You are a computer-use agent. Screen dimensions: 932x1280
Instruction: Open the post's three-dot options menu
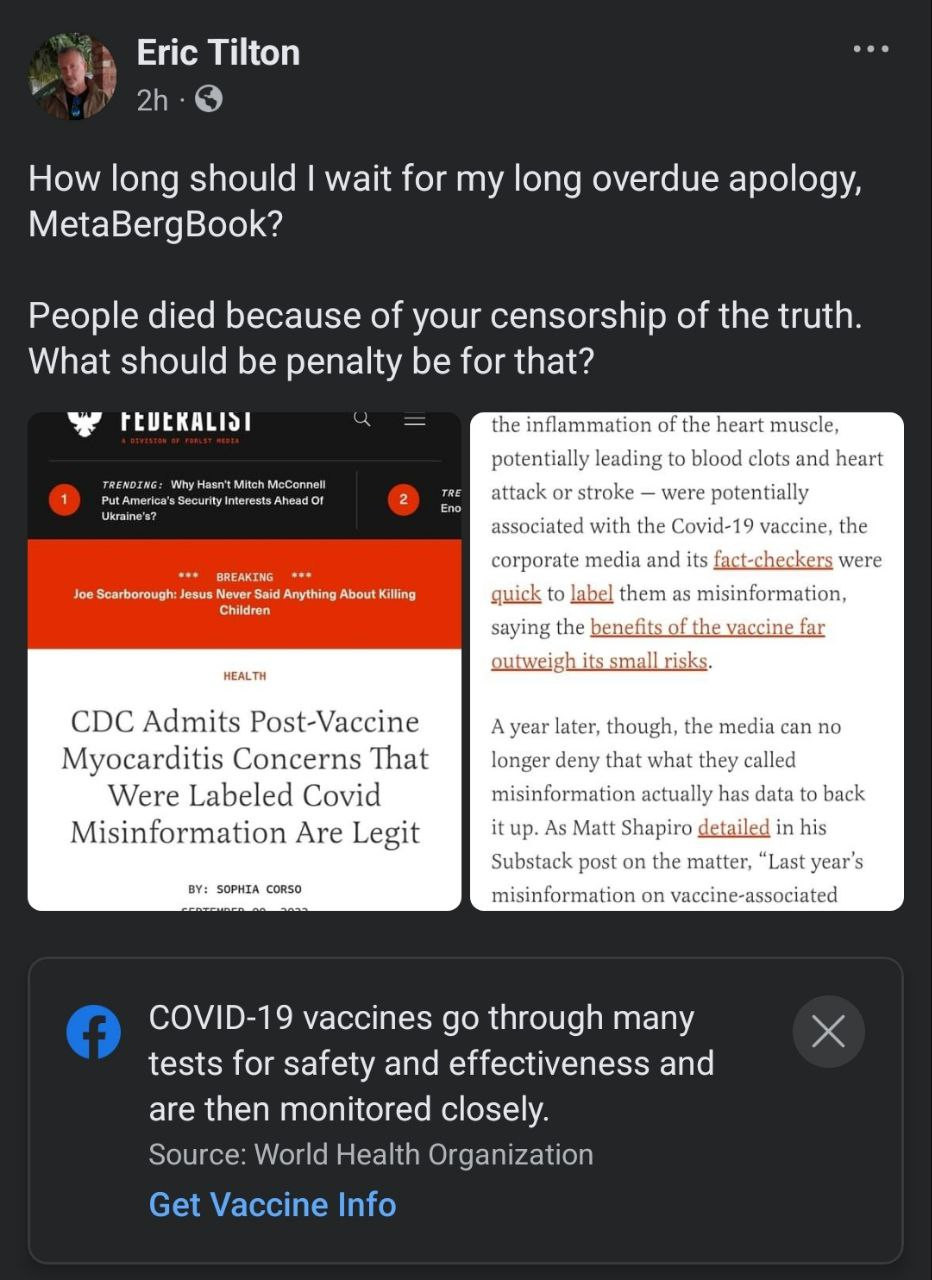870,49
